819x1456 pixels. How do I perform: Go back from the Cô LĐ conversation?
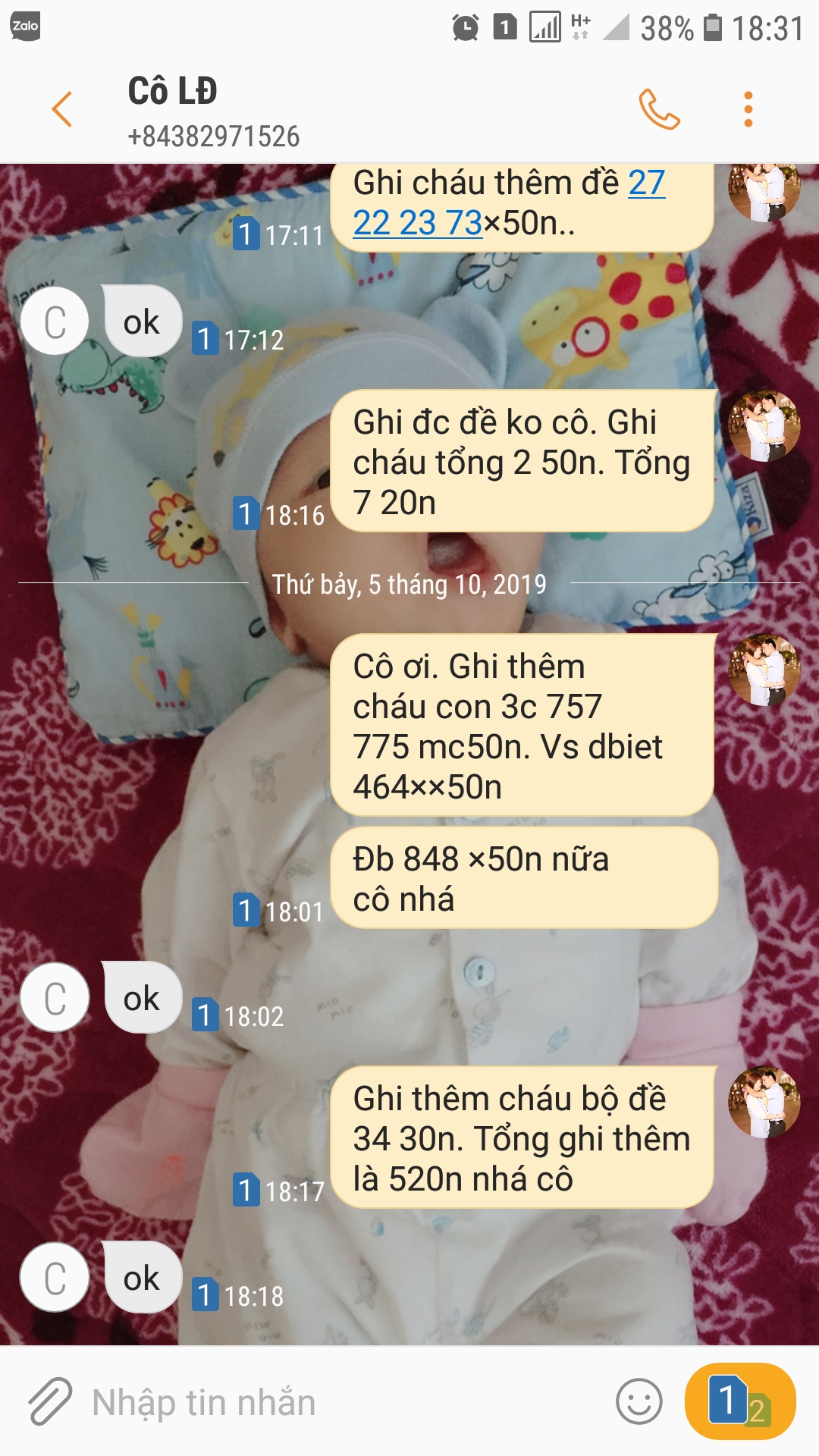62,110
